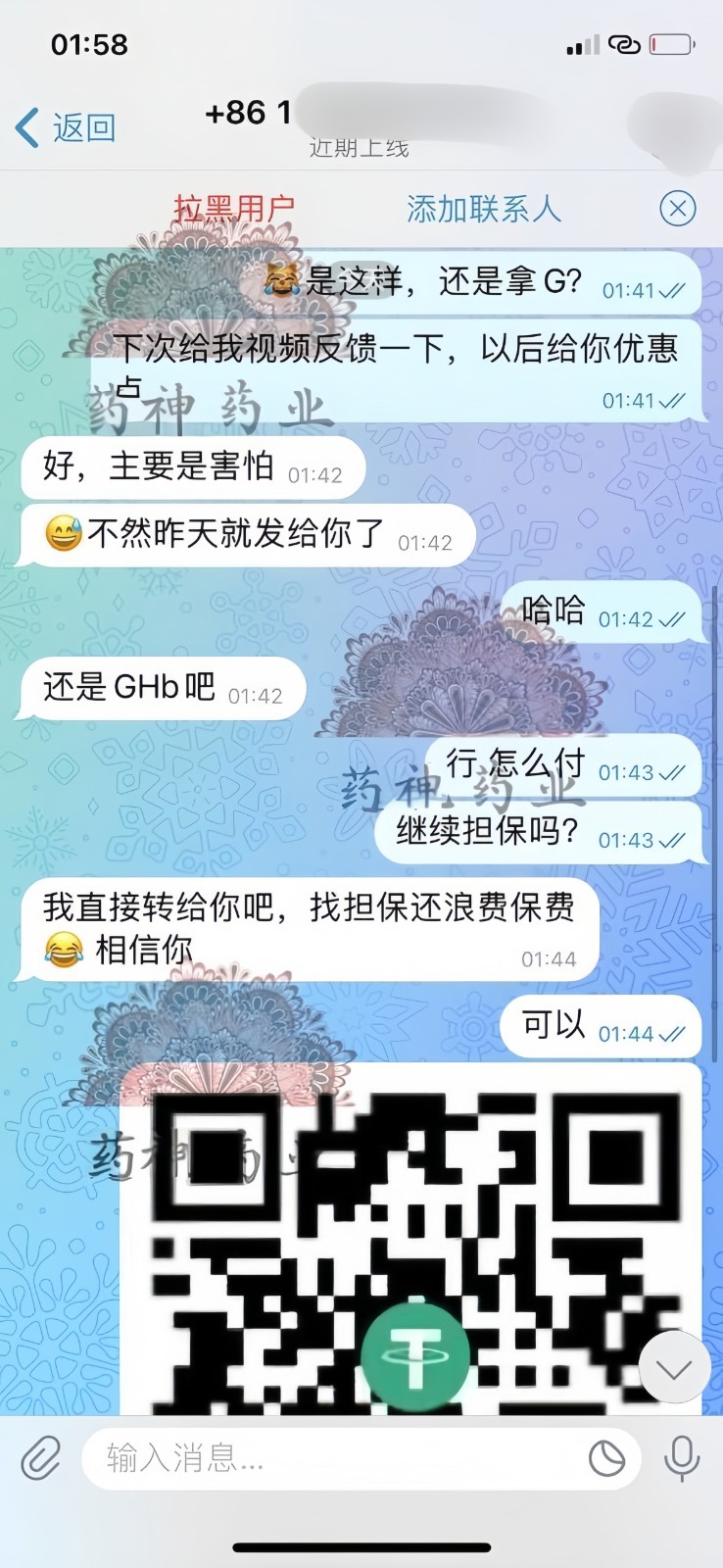Open the attachment paperclip
Viewport: 723px width, 1568px height.
tap(41, 1459)
